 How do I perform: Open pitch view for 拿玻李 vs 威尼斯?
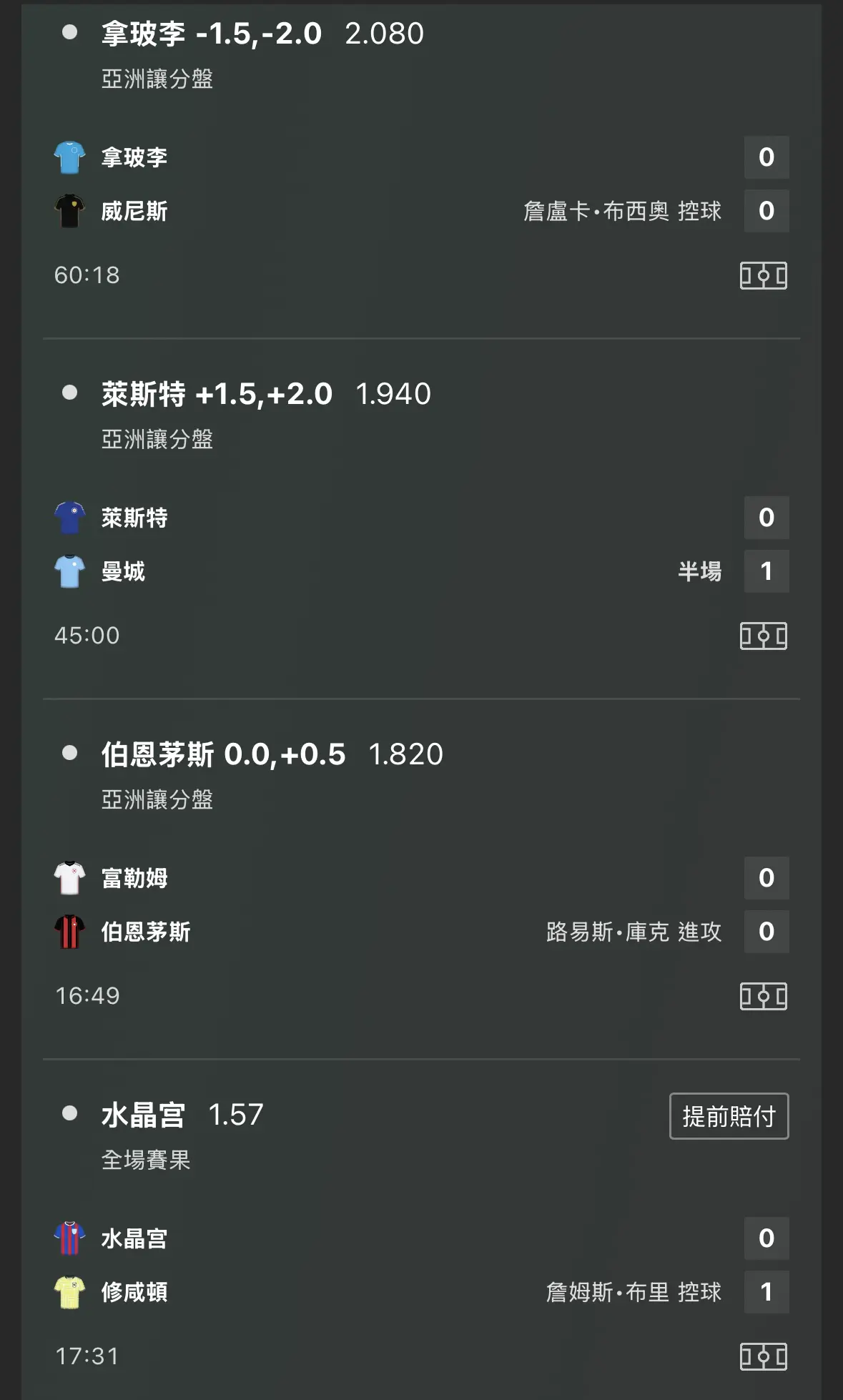click(x=763, y=275)
